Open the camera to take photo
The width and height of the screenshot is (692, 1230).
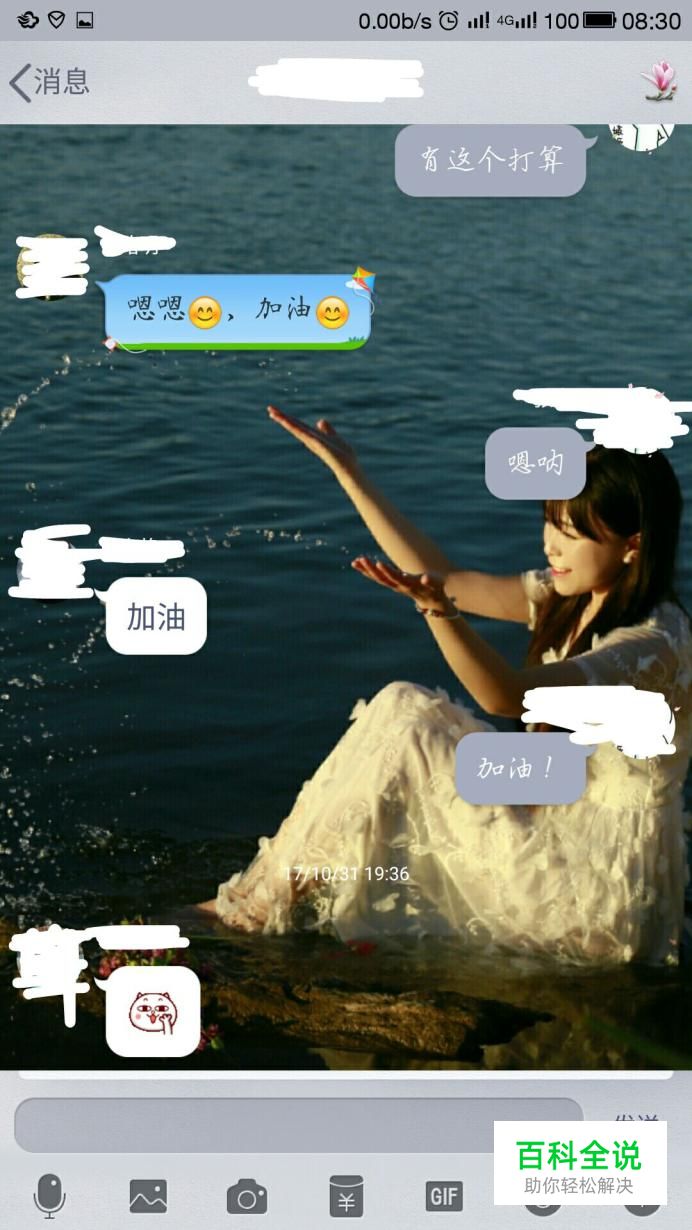pyautogui.click(x=246, y=1196)
